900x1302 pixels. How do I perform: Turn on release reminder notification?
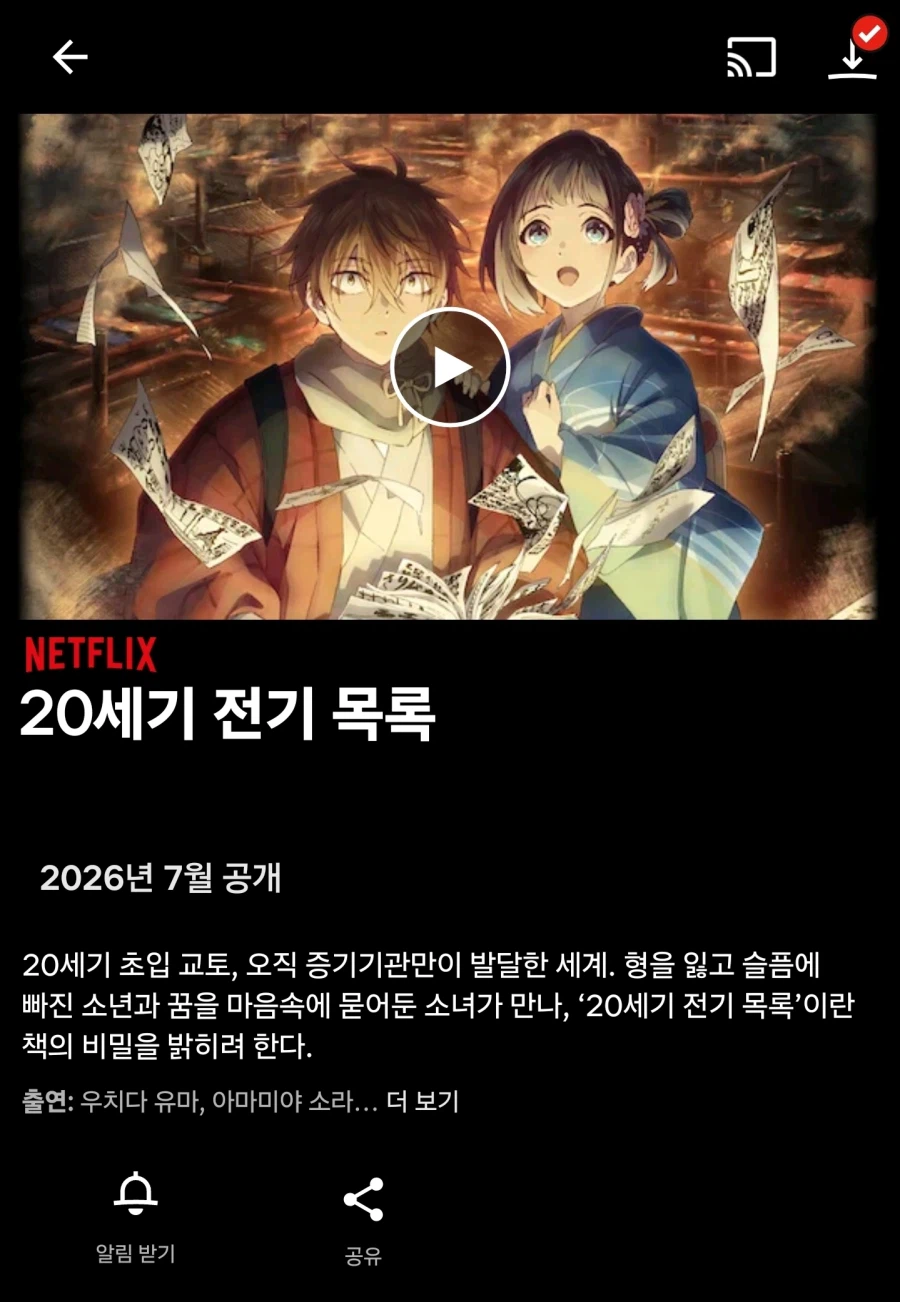click(x=138, y=1204)
